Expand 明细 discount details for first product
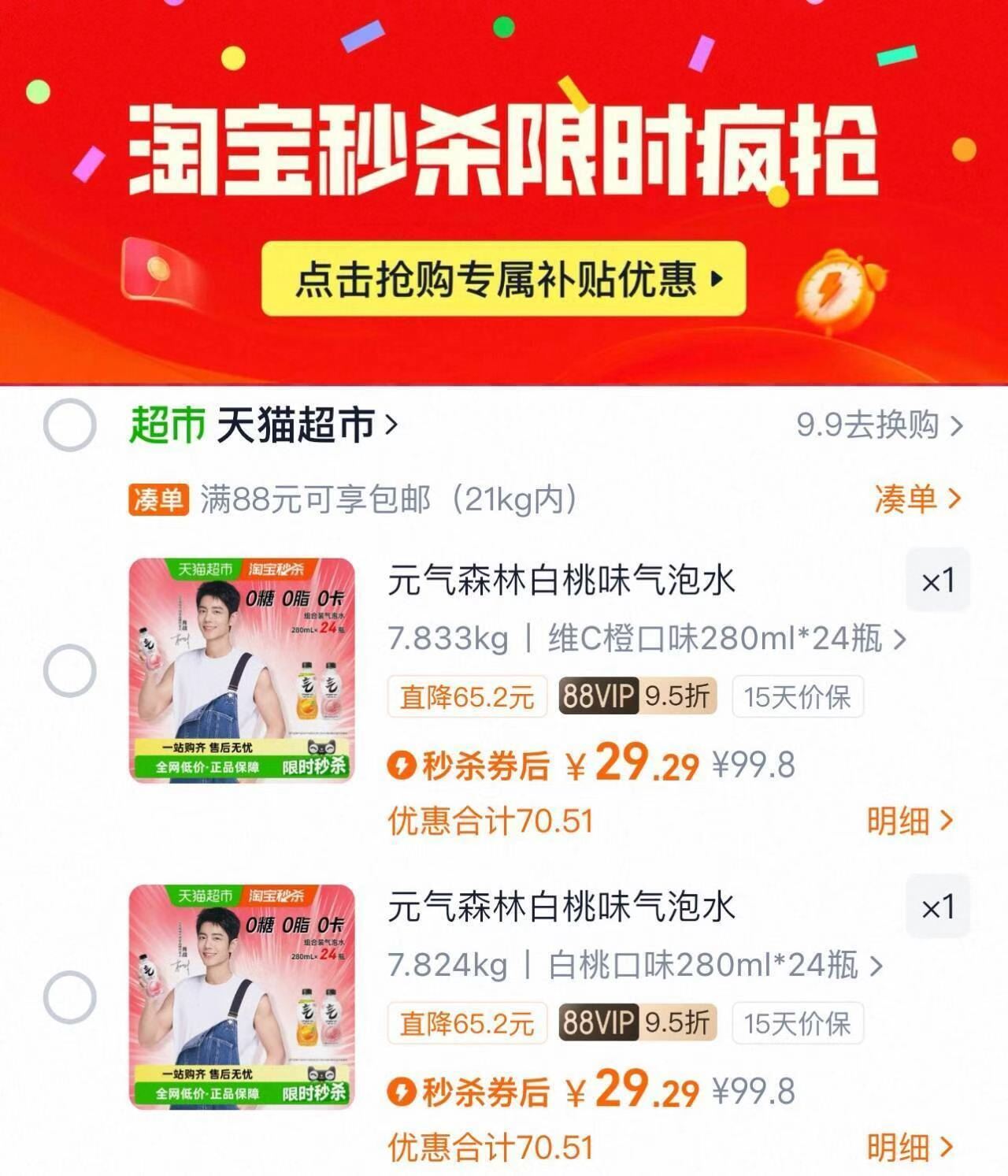 click(907, 820)
